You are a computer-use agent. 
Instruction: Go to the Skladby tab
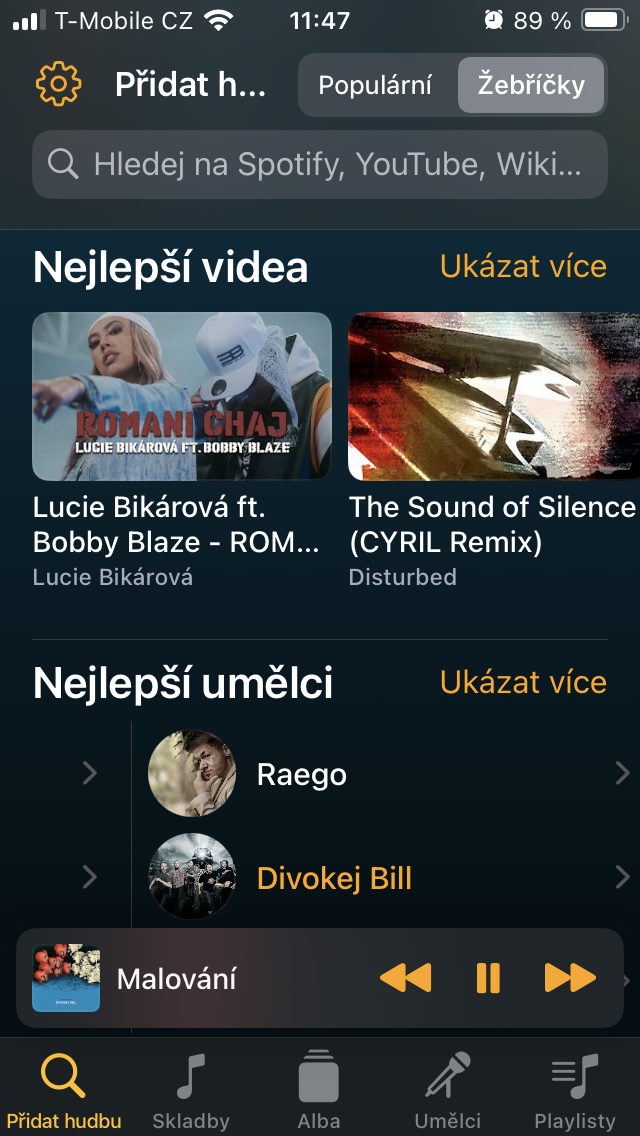coord(190,1090)
